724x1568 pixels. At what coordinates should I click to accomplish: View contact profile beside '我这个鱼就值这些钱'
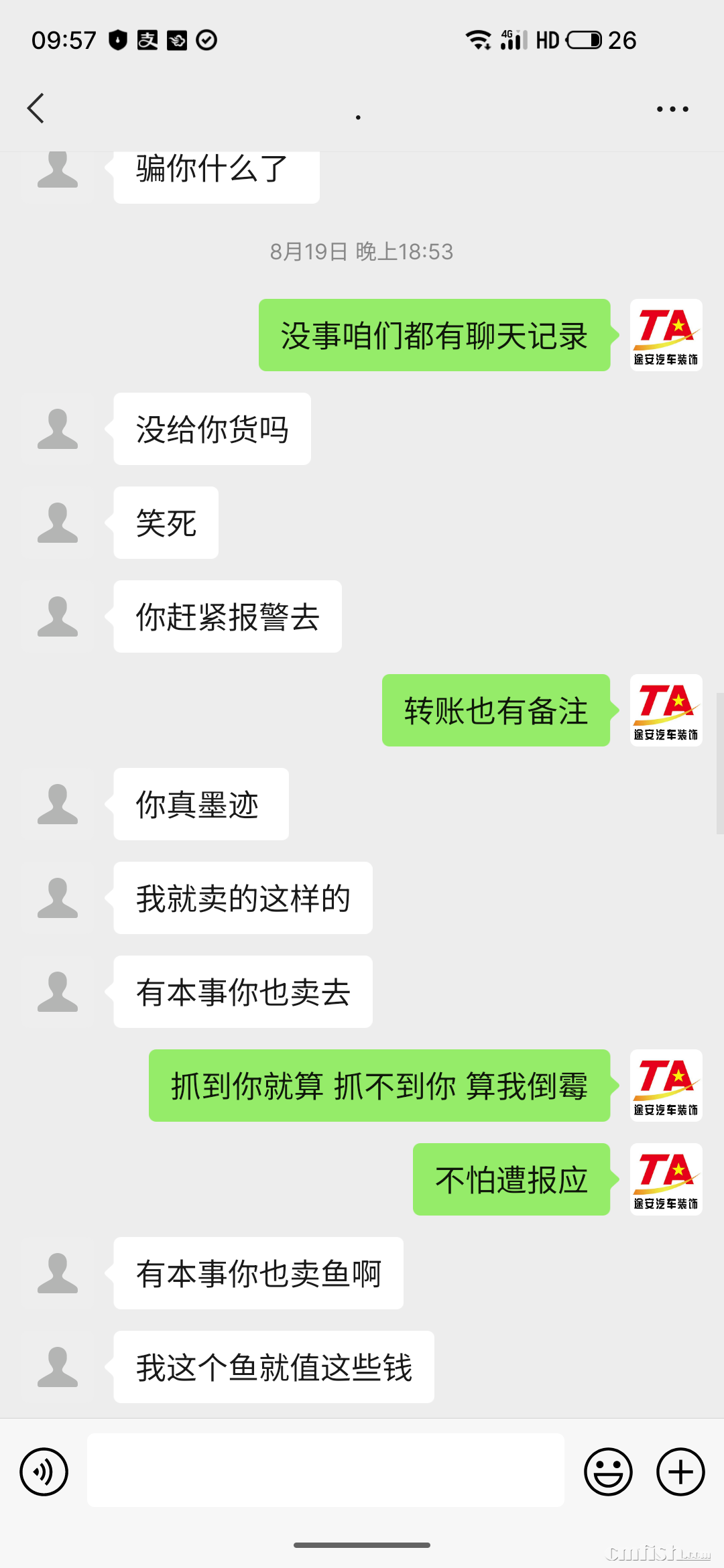[x=58, y=1367]
